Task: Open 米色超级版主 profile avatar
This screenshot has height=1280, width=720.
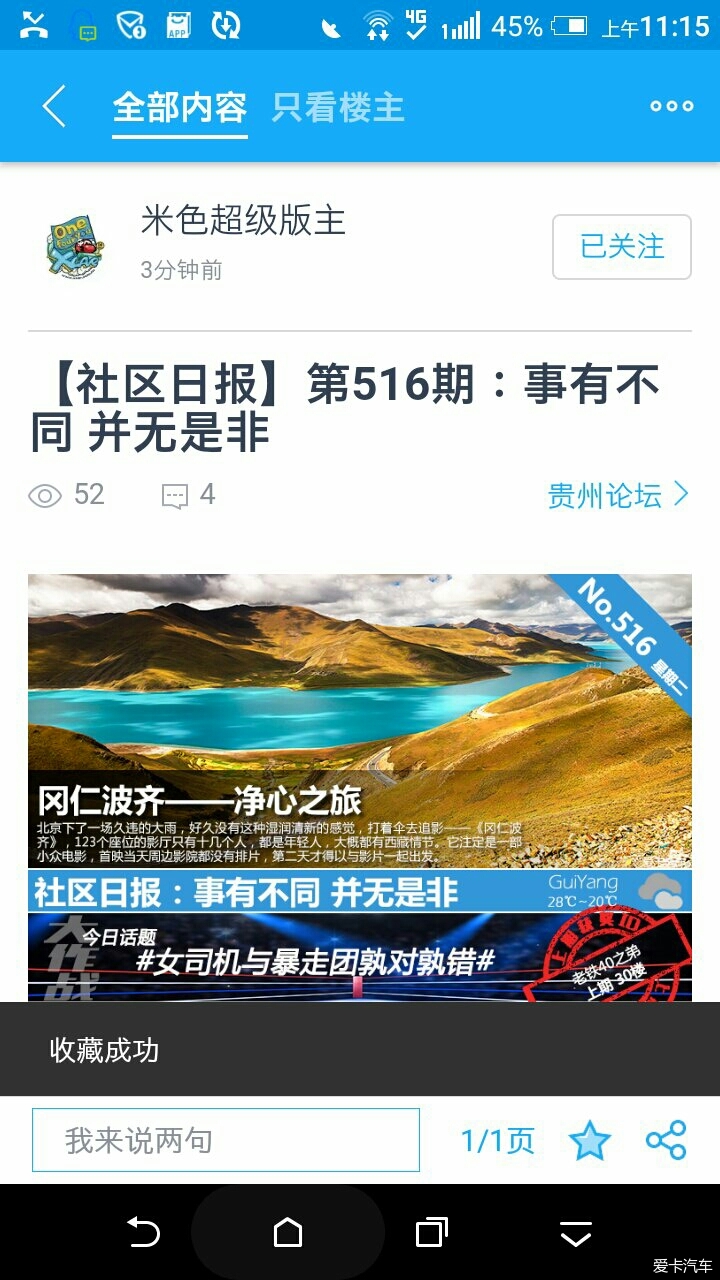Action: point(76,245)
